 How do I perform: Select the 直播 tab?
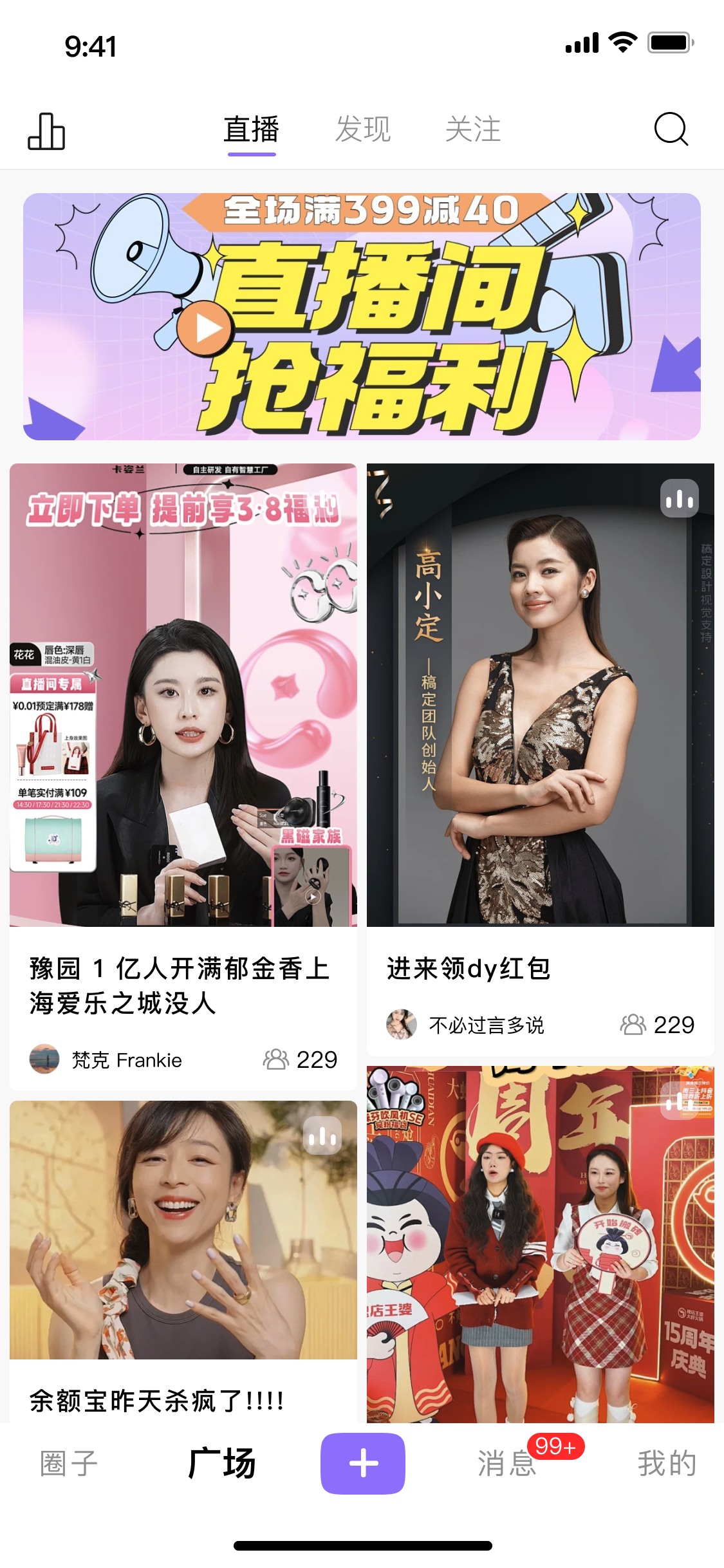(x=252, y=129)
